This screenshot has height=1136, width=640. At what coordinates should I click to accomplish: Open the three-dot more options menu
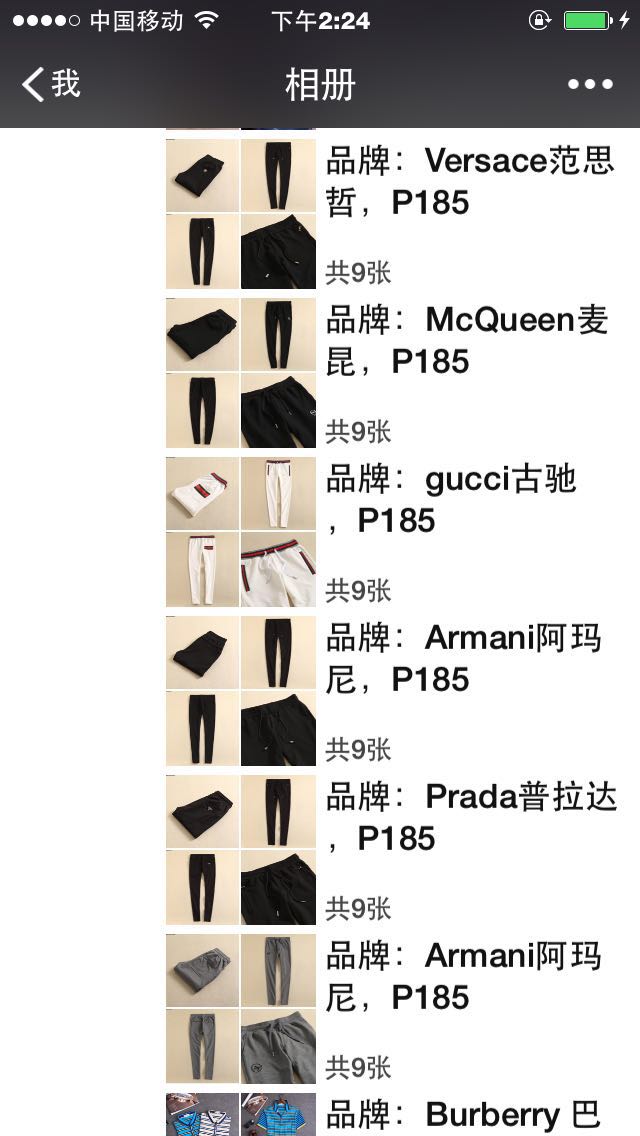[590, 84]
